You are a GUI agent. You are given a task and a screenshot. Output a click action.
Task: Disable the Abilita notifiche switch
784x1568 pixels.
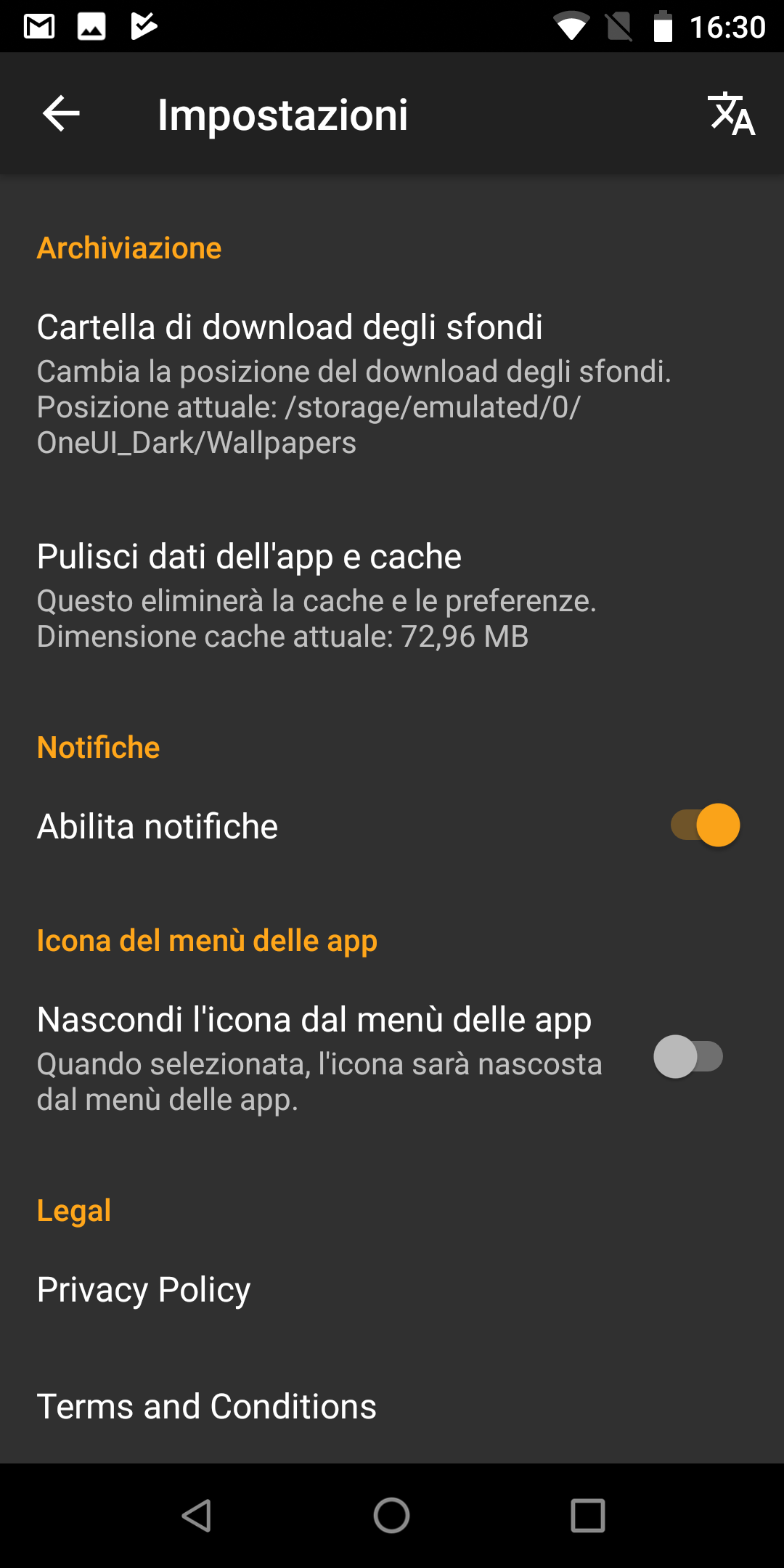pyautogui.click(x=705, y=825)
